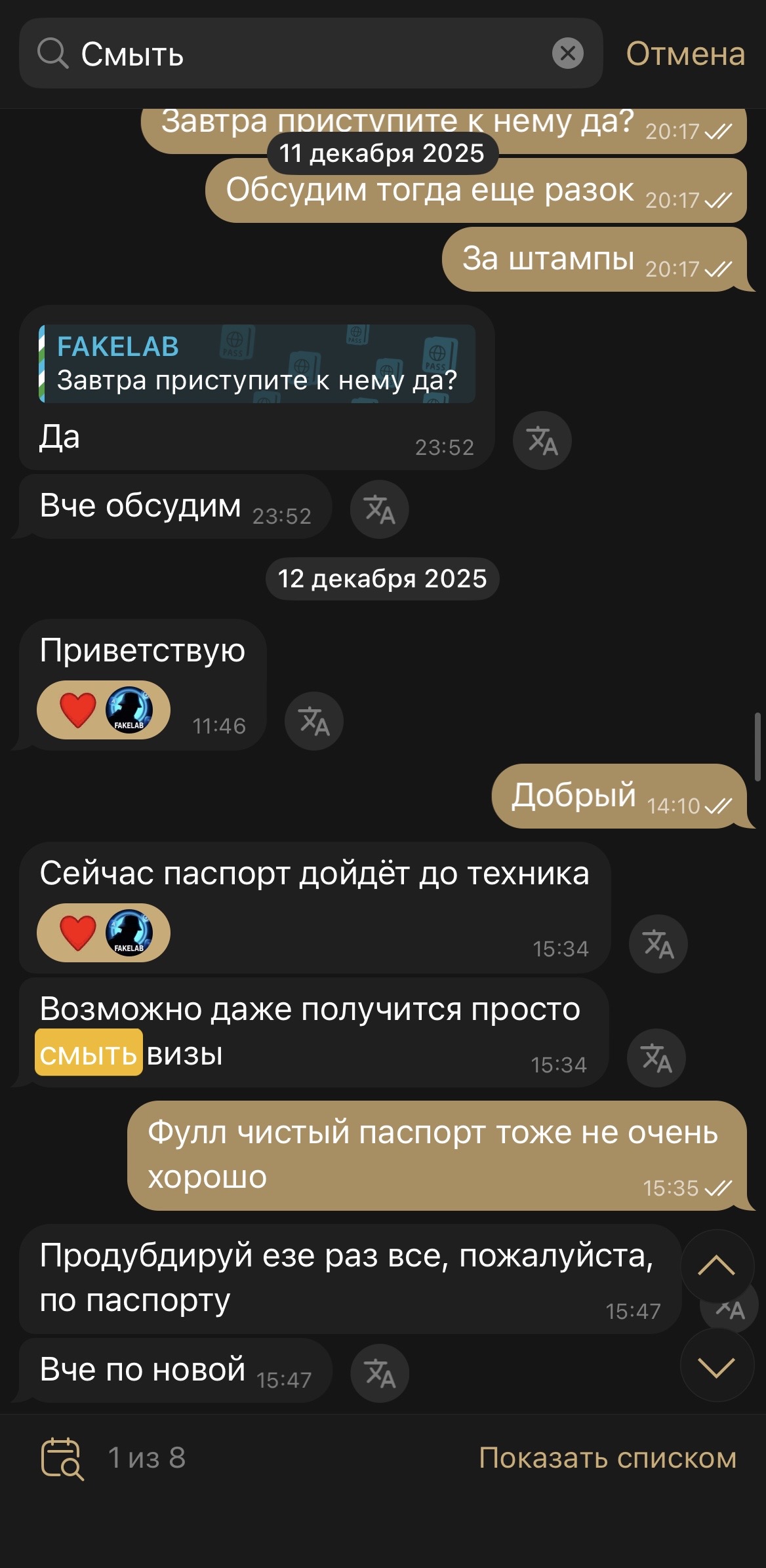Open the quoted FAKELAB reply message
766x1568 pixels.
[256, 361]
